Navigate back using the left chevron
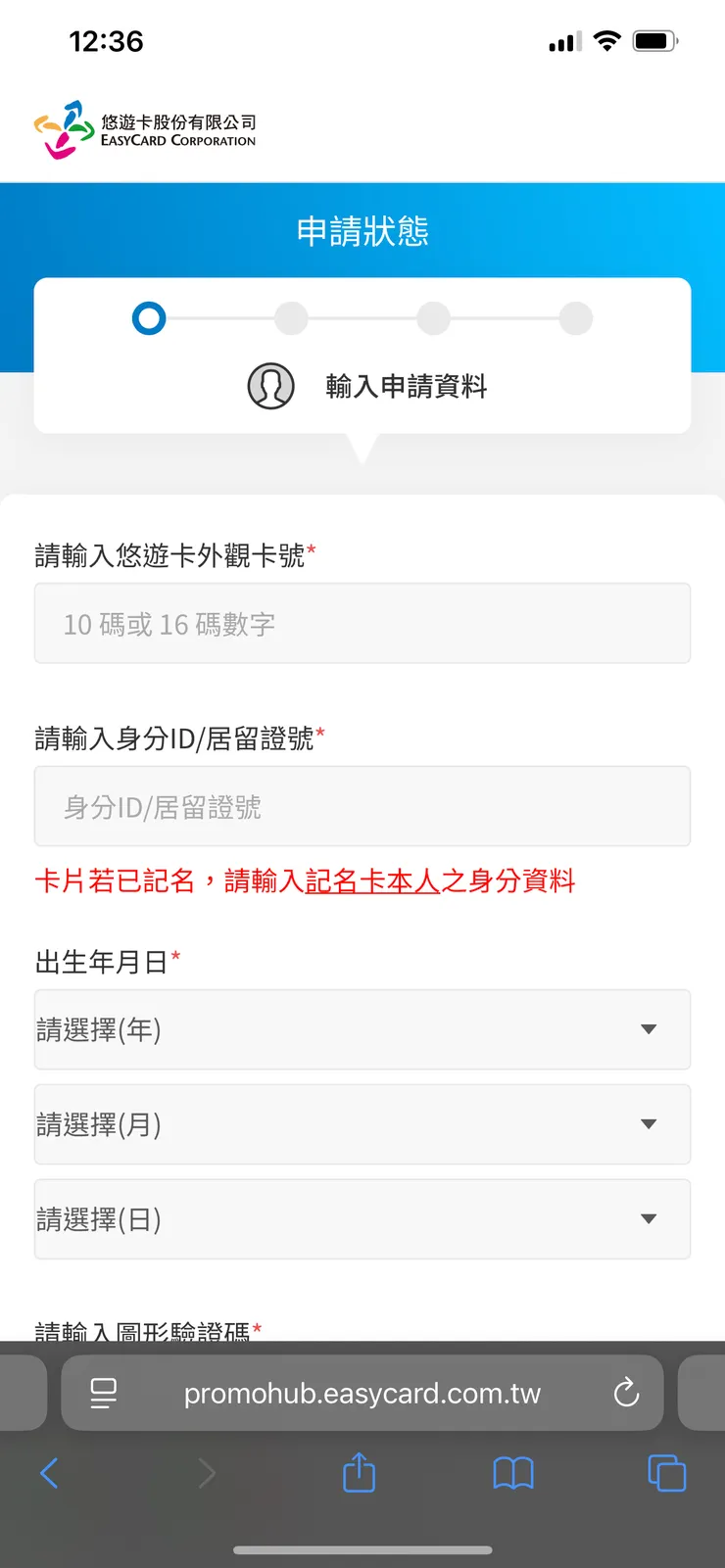725x1568 pixels. pos(51,1472)
